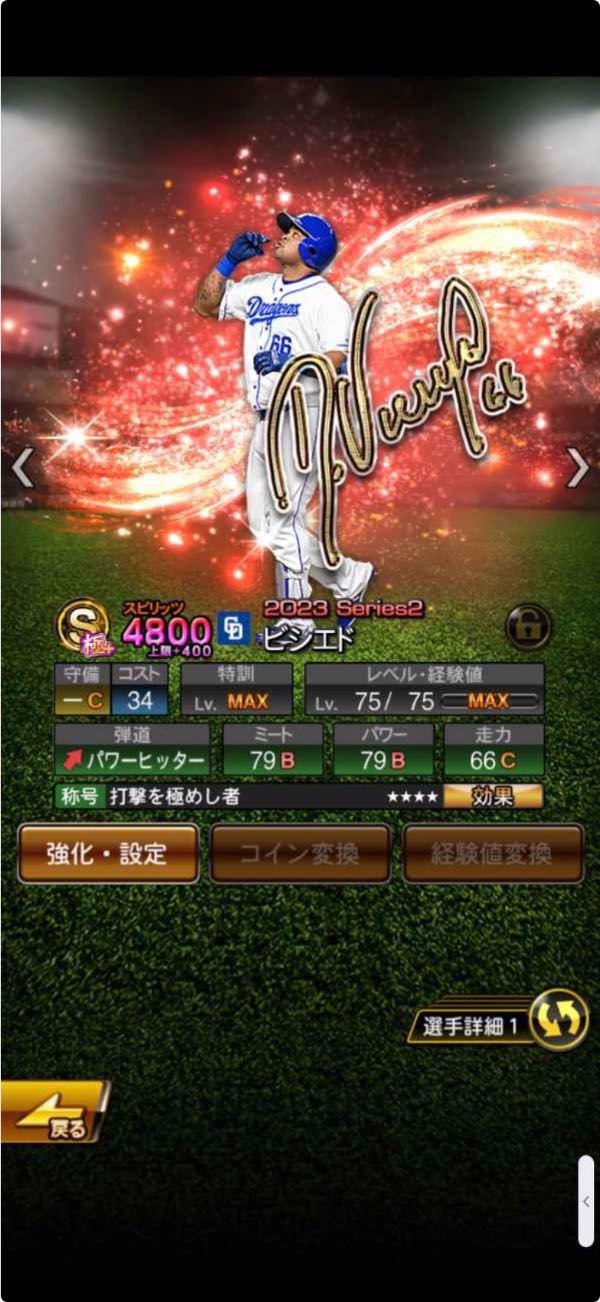Open 強化・設定 menu
This screenshot has height=1302, width=600.
coord(108,853)
